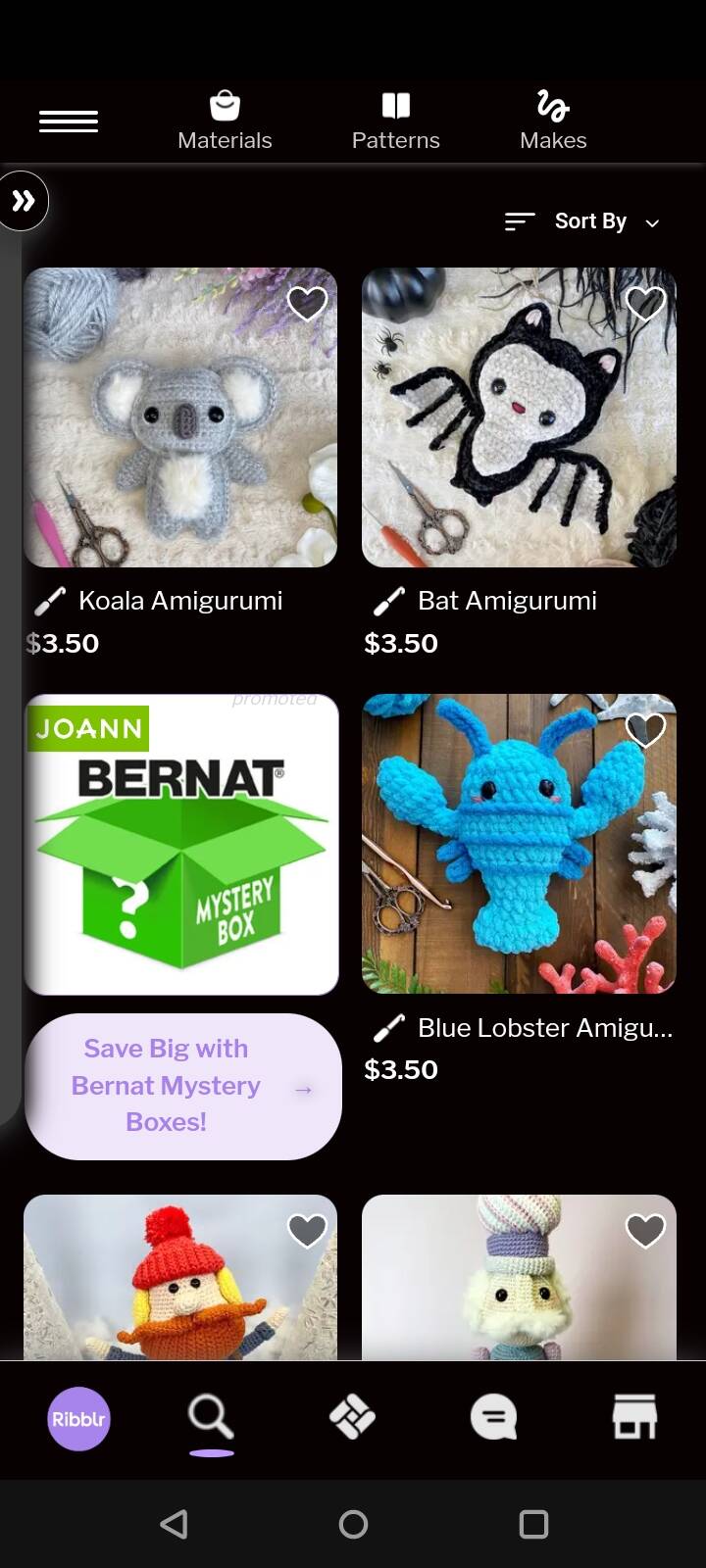The width and height of the screenshot is (706, 1568).
Task: Tap Save Big with Bernat Mystery Boxes
Action: pos(182,1086)
